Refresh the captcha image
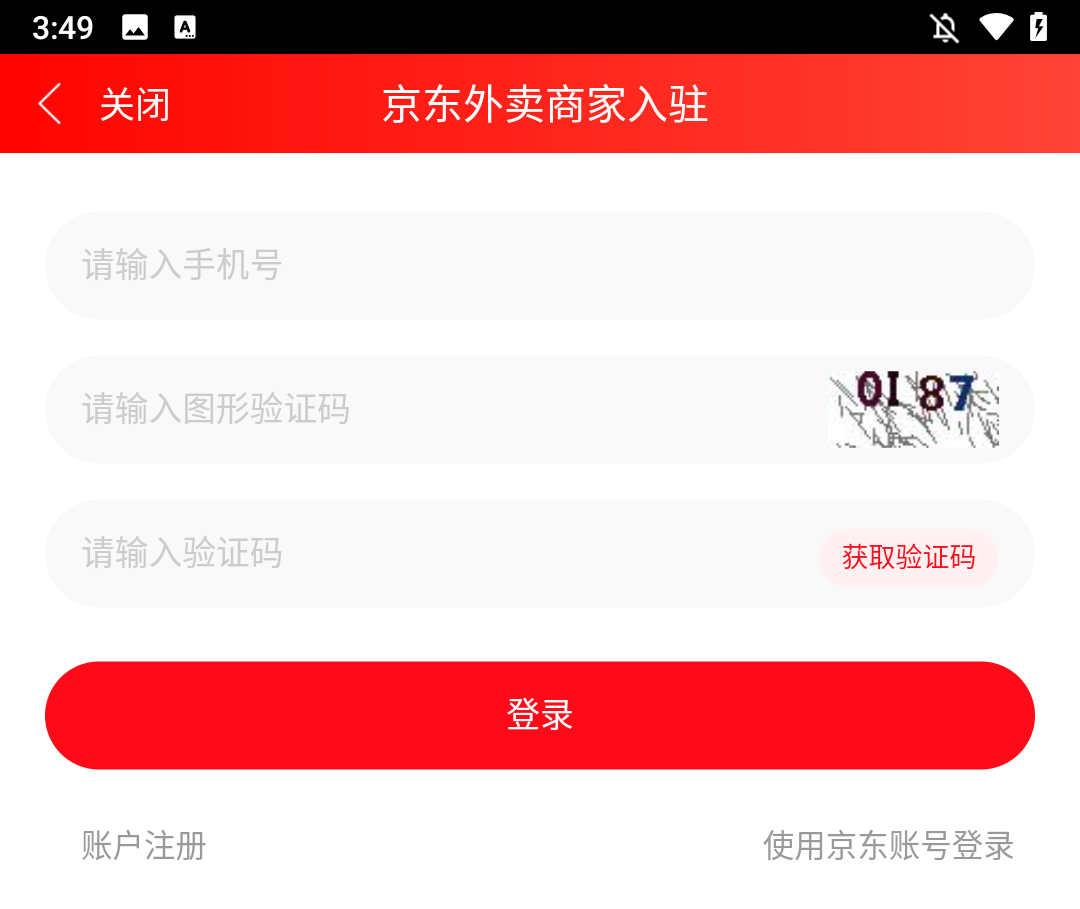The height and width of the screenshot is (909, 1080). (913, 409)
